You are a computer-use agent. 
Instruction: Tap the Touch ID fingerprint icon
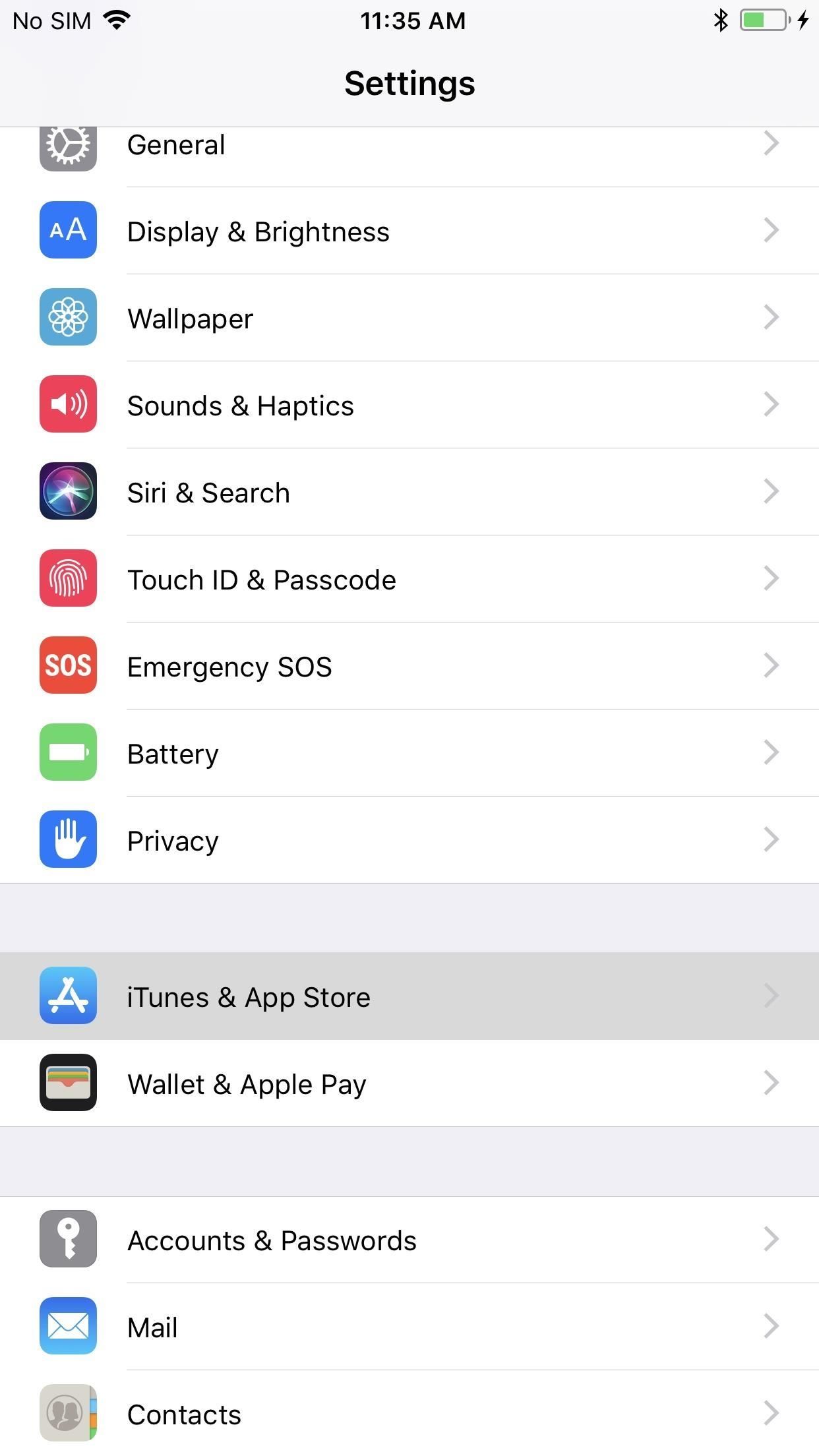click(x=68, y=578)
